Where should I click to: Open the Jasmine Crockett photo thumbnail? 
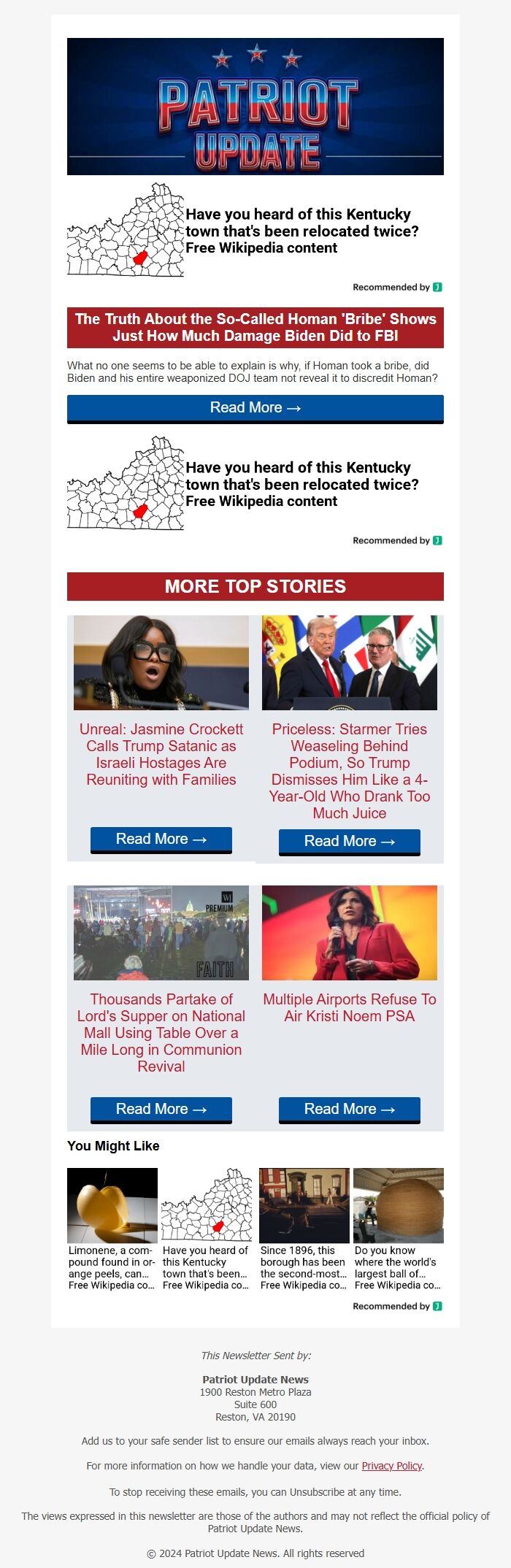[161, 662]
